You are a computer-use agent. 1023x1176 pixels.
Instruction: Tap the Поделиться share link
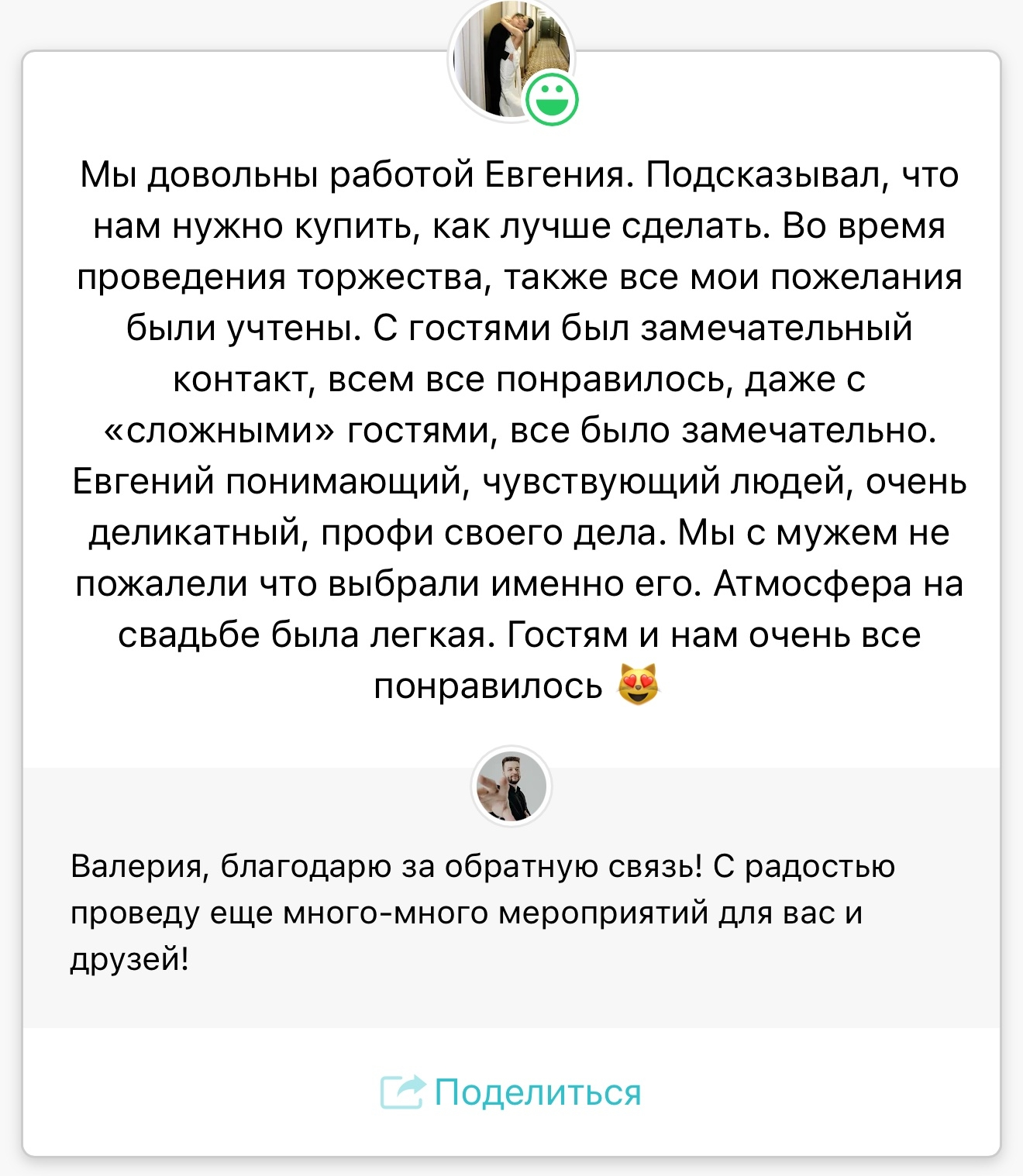(x=511, y=1092)
